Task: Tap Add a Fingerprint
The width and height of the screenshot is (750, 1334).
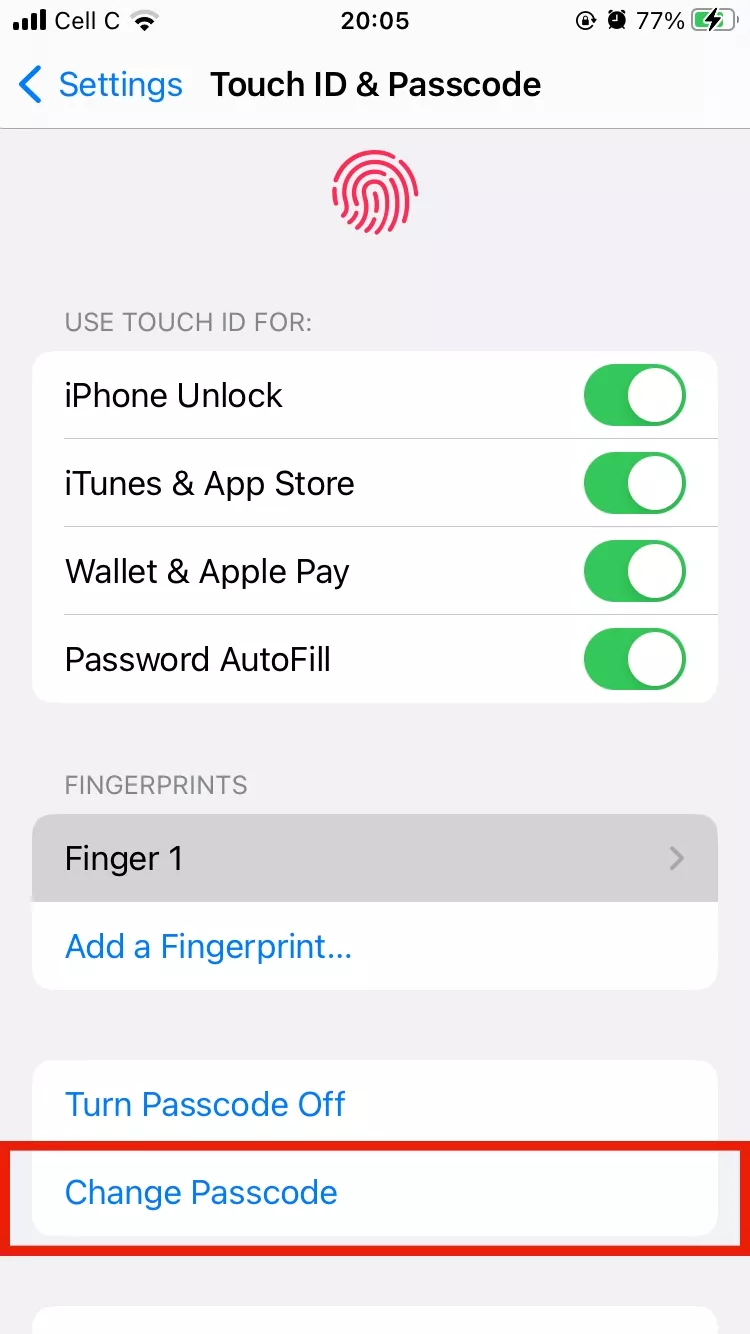Action: (x=208, y=946)
